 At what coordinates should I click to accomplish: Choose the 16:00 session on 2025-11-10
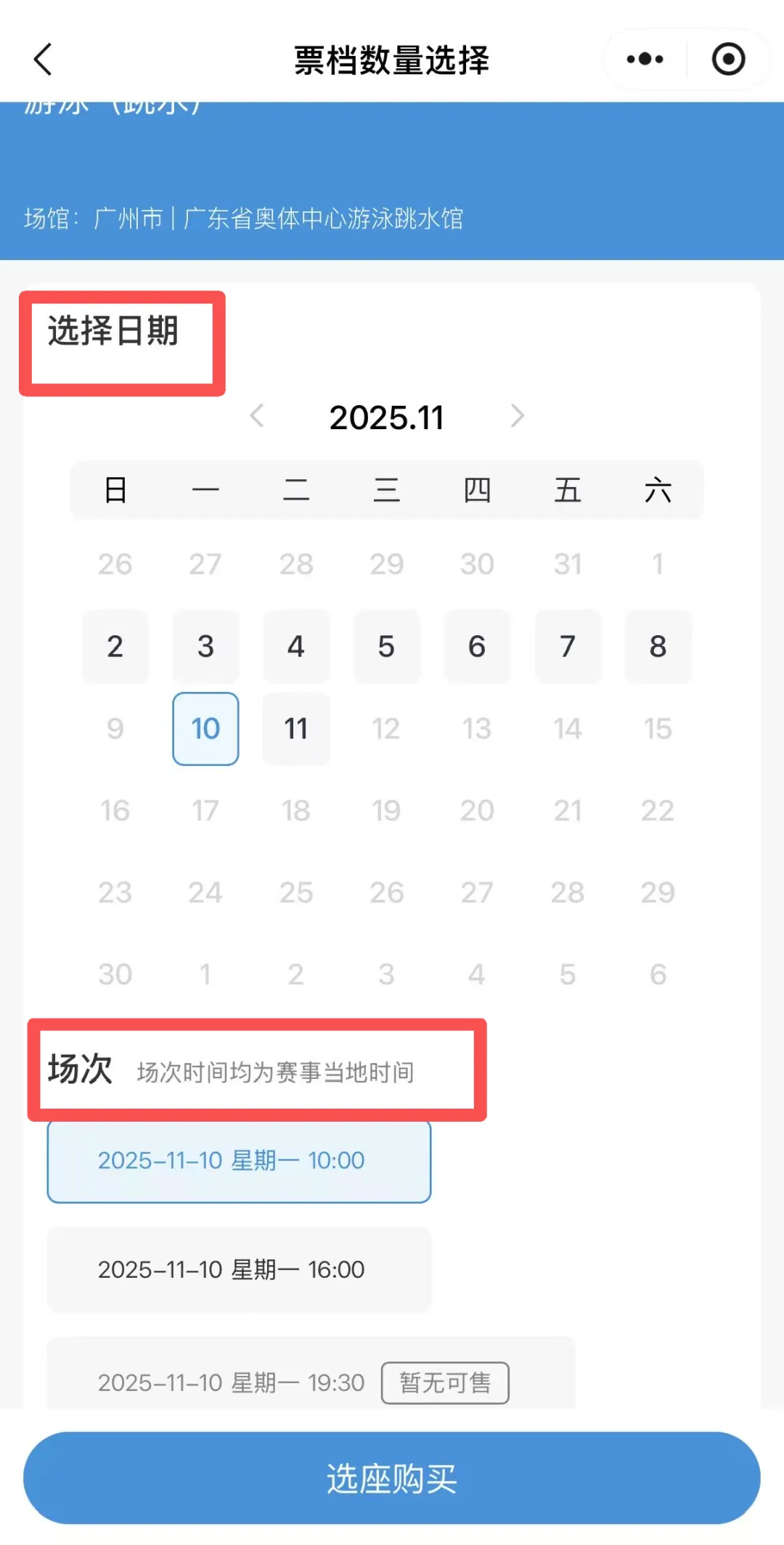[x=239, y=1270]
